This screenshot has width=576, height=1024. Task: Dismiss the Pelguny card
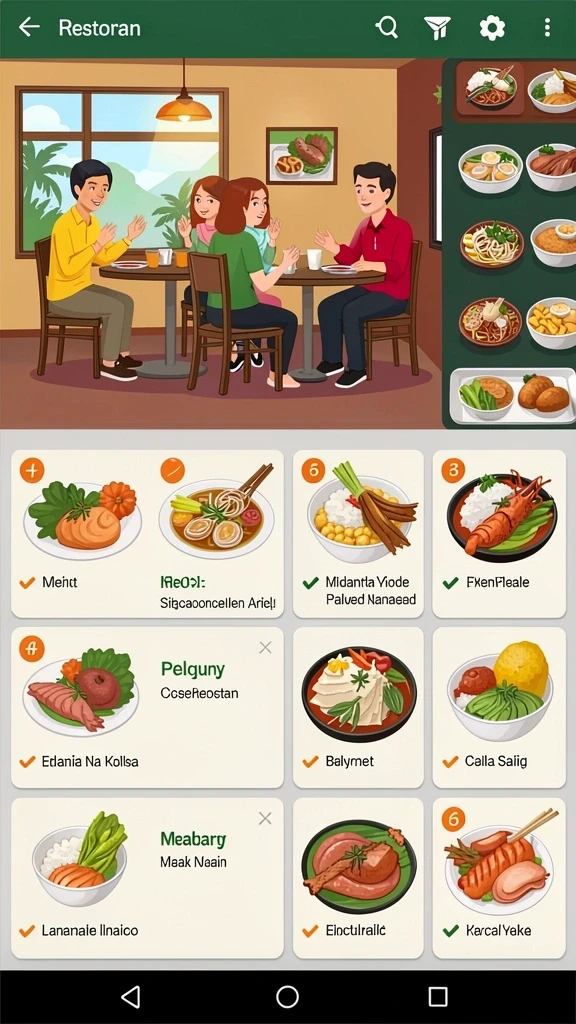tap(265, 647)
